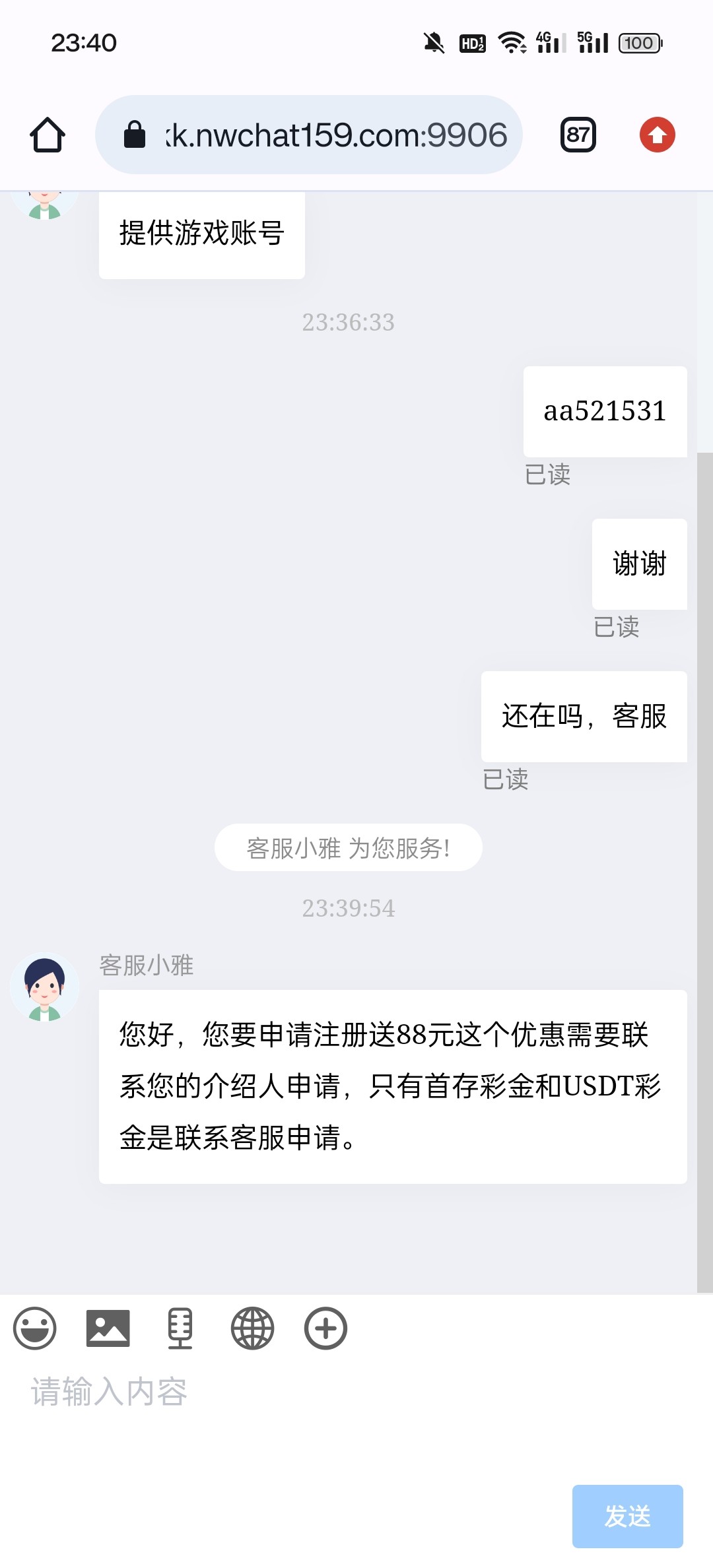Screen dimensions: 713x1568
Task: Open the emoji picker
Action: [x=35, y=1328]
